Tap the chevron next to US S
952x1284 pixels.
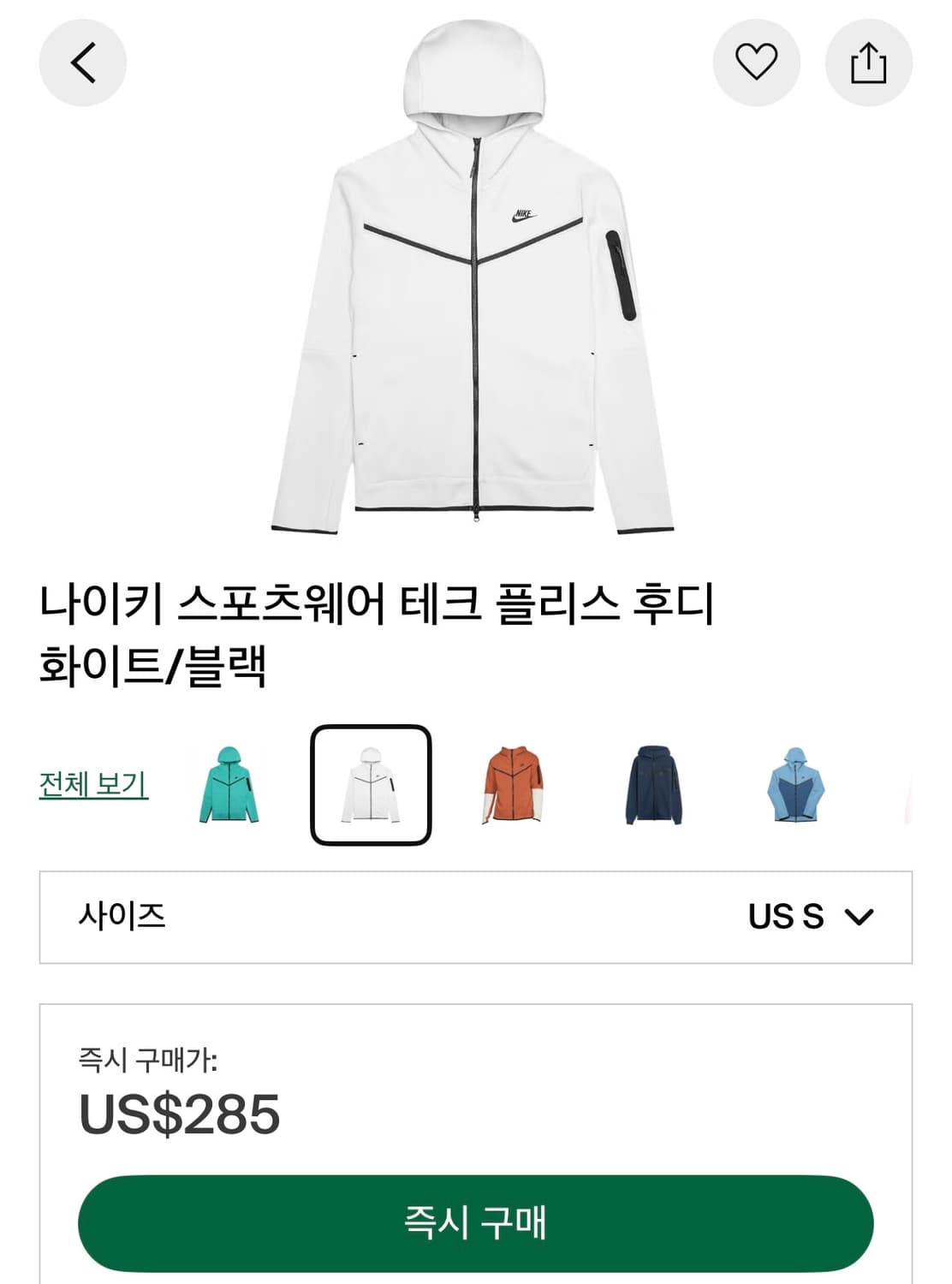[x=859, y=916]
